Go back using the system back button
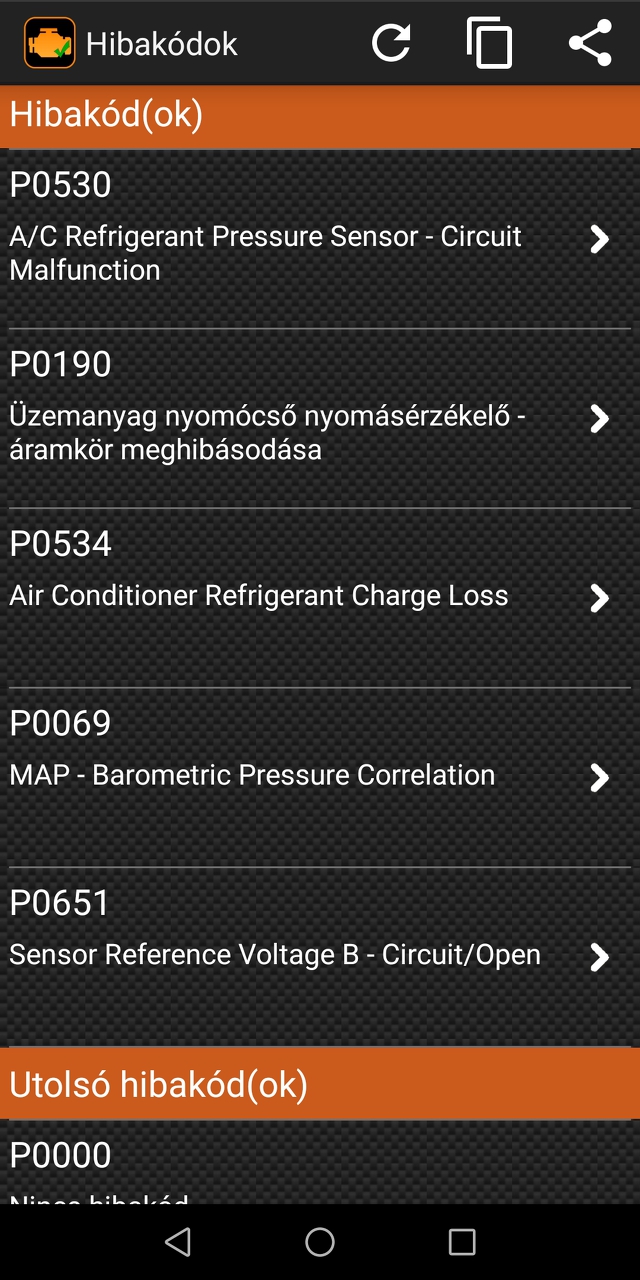The height and width of the screenshot is (1280, 640). (178, 1242)
